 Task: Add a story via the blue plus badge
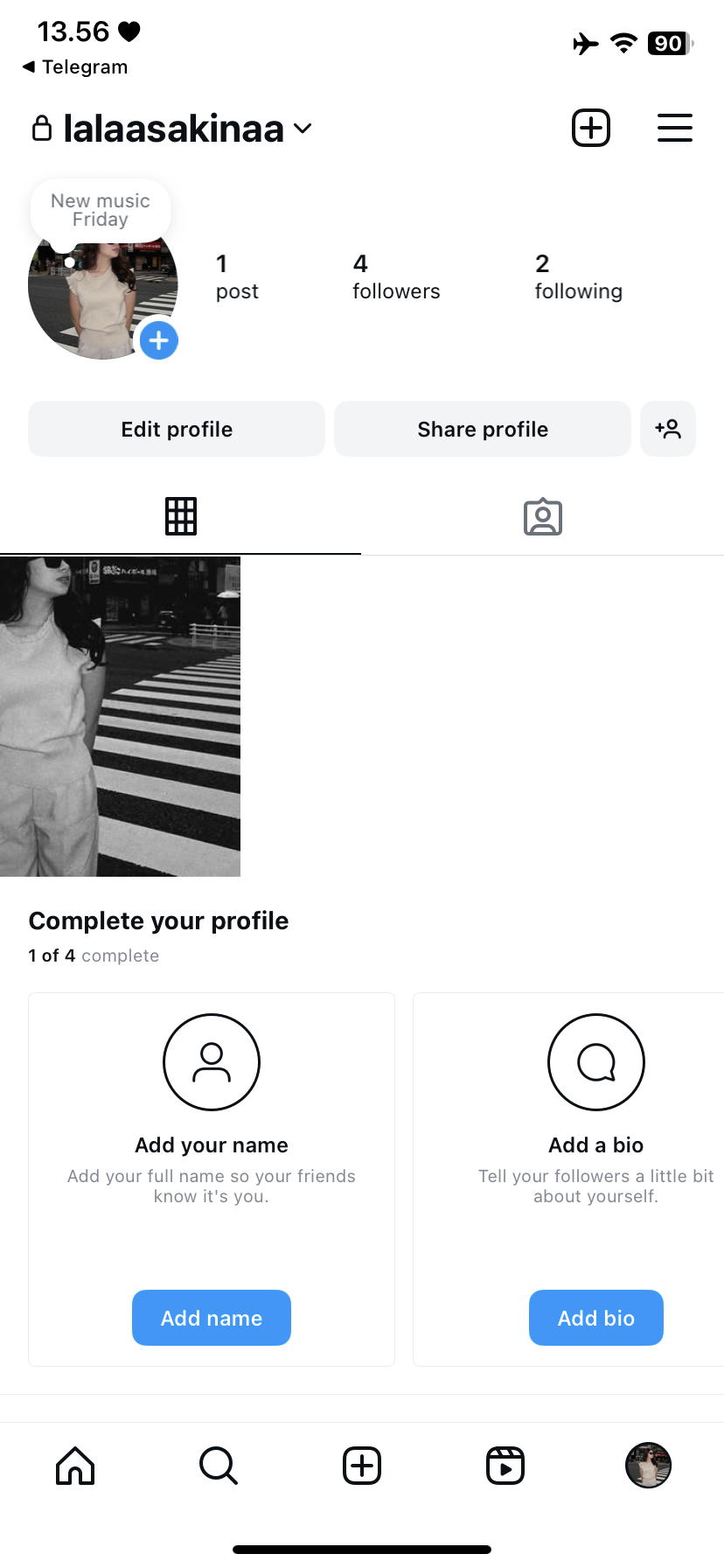pos(159,340)
